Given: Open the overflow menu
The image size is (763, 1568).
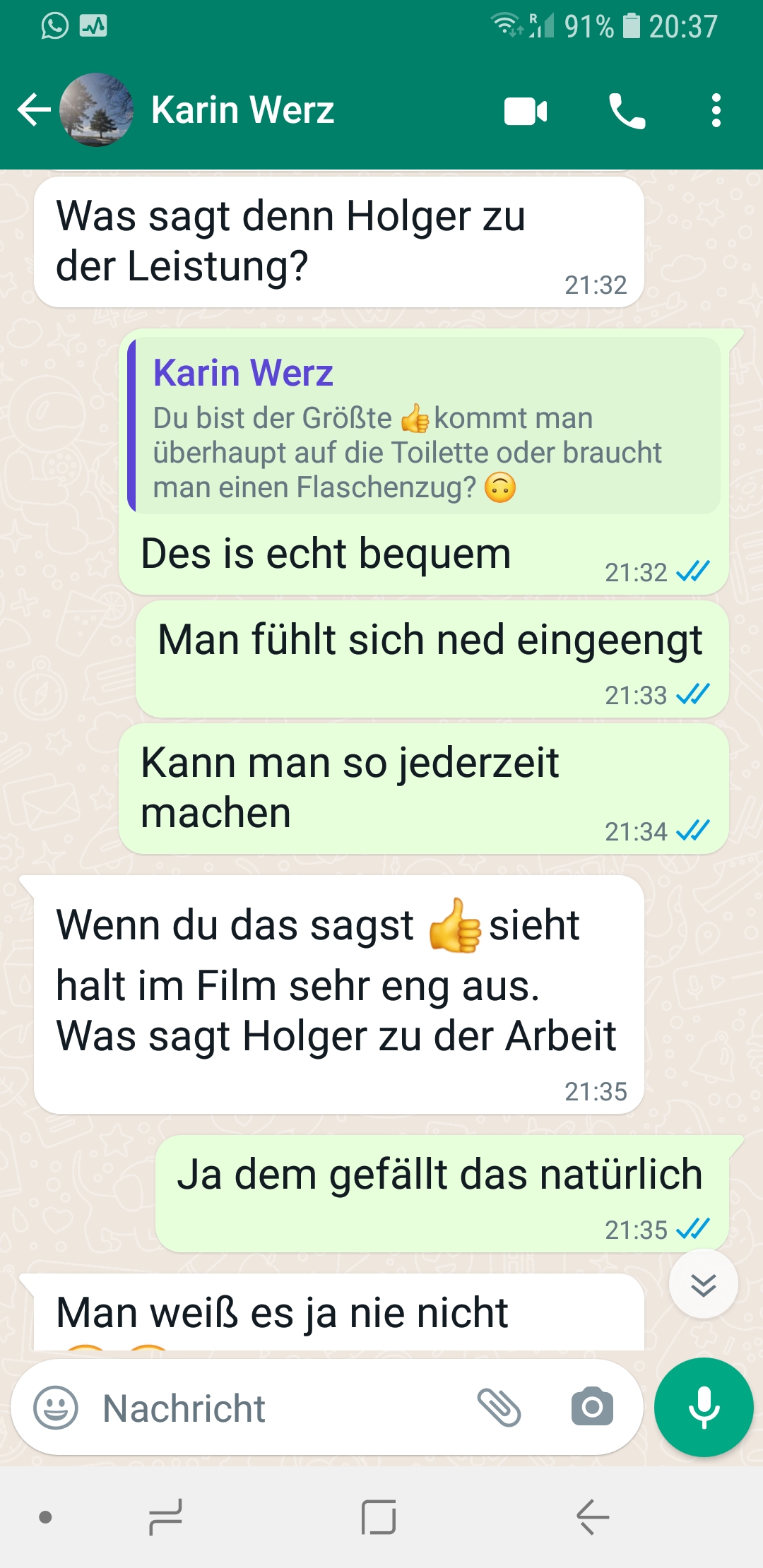Looking at the screenshot, I should 716,111.
